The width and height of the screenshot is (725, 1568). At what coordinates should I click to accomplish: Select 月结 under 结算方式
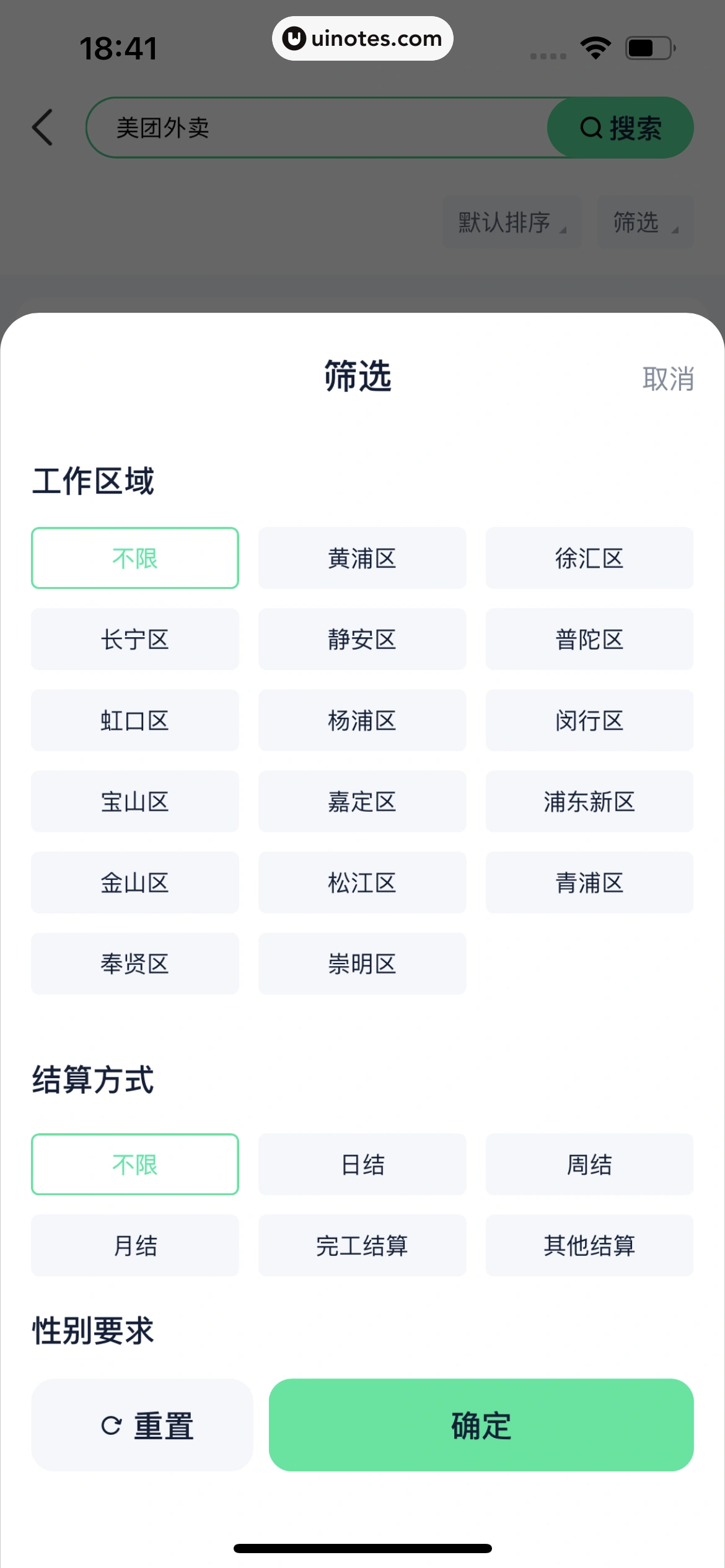point(135,1245)
